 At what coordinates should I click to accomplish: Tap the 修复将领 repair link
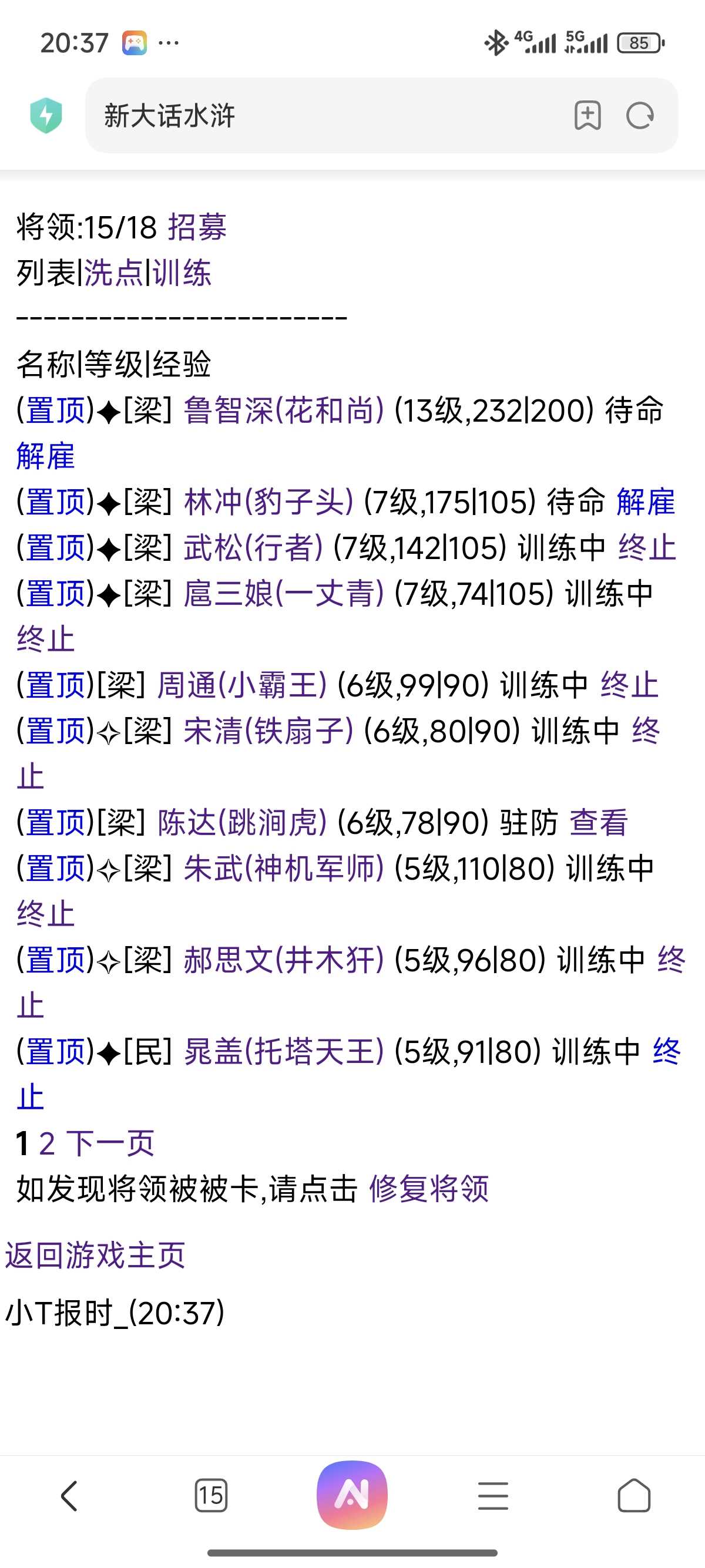click(x=429, y=1189)
